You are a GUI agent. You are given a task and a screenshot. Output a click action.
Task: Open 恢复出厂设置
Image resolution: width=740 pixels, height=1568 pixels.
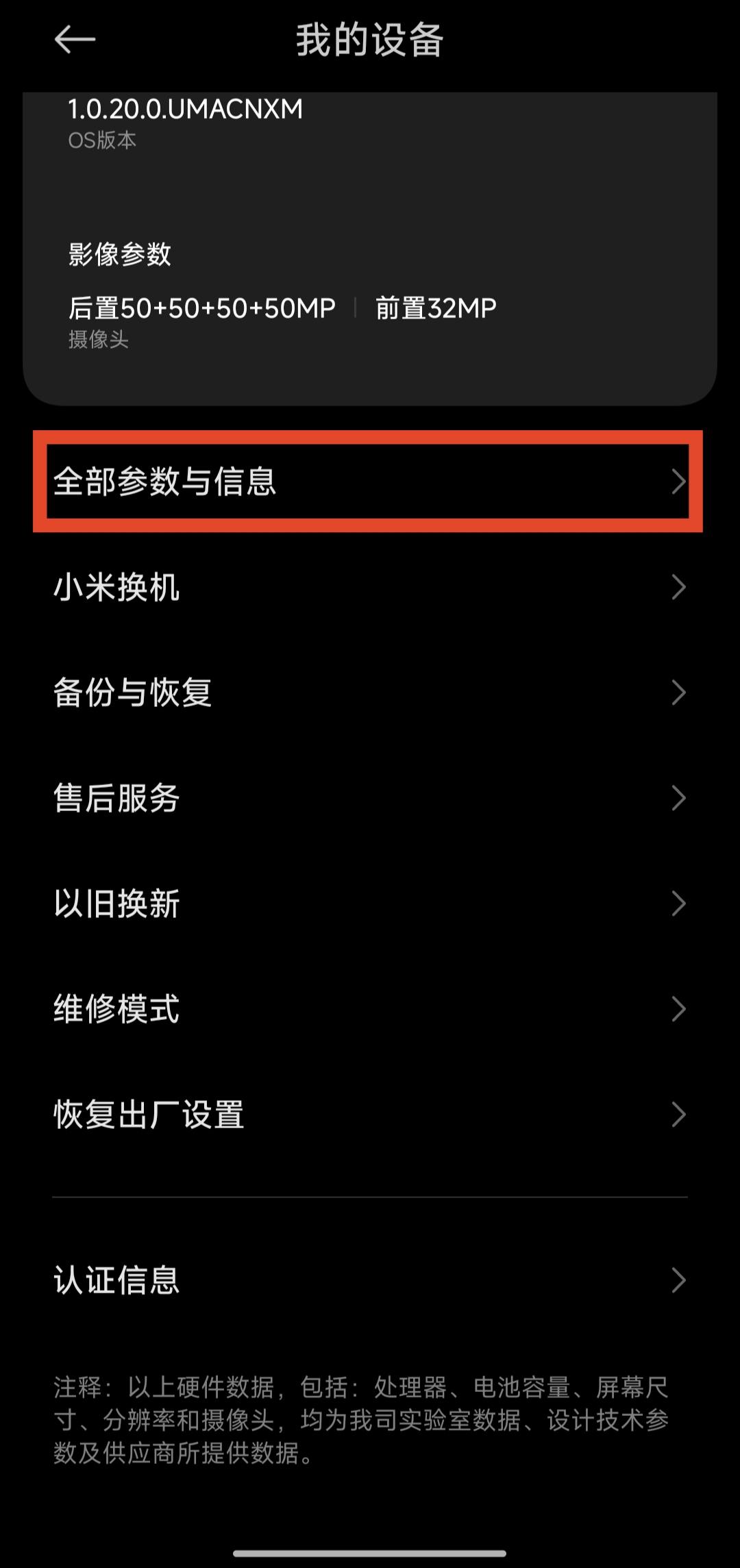370,1115
